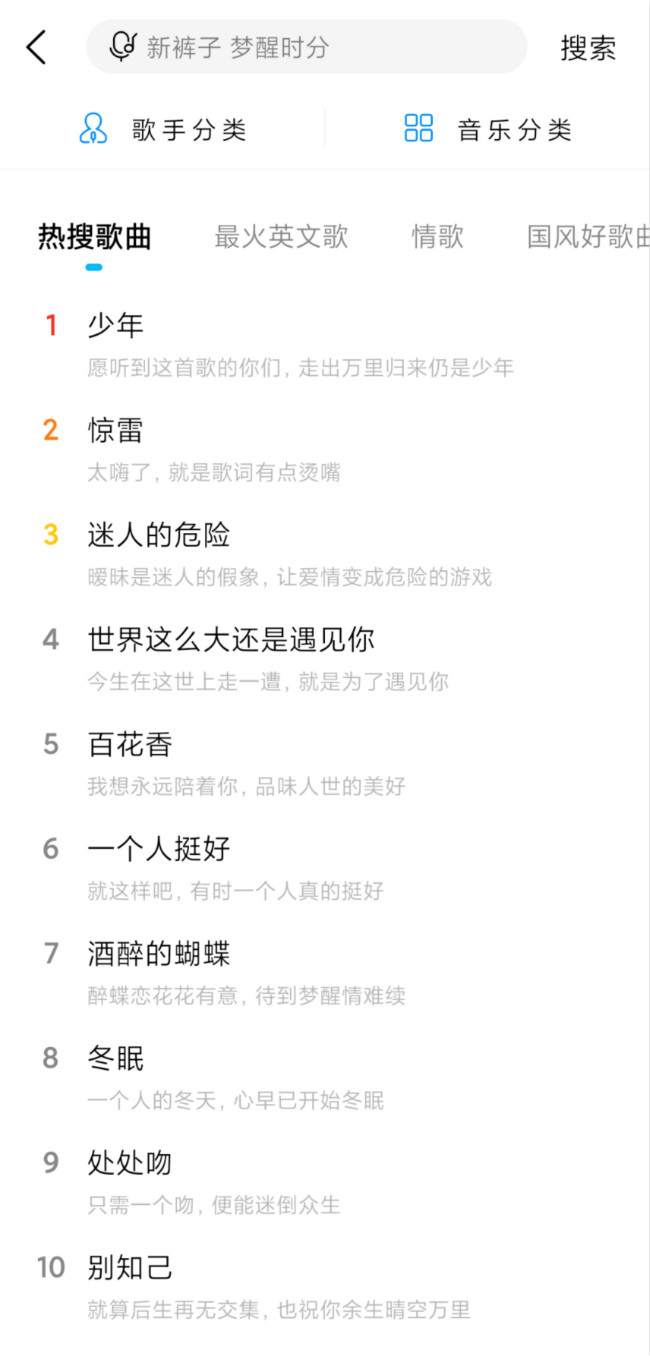Open the song 冬眠
This screenshot has width=650, height=1356.
(x=325, y=1077)
